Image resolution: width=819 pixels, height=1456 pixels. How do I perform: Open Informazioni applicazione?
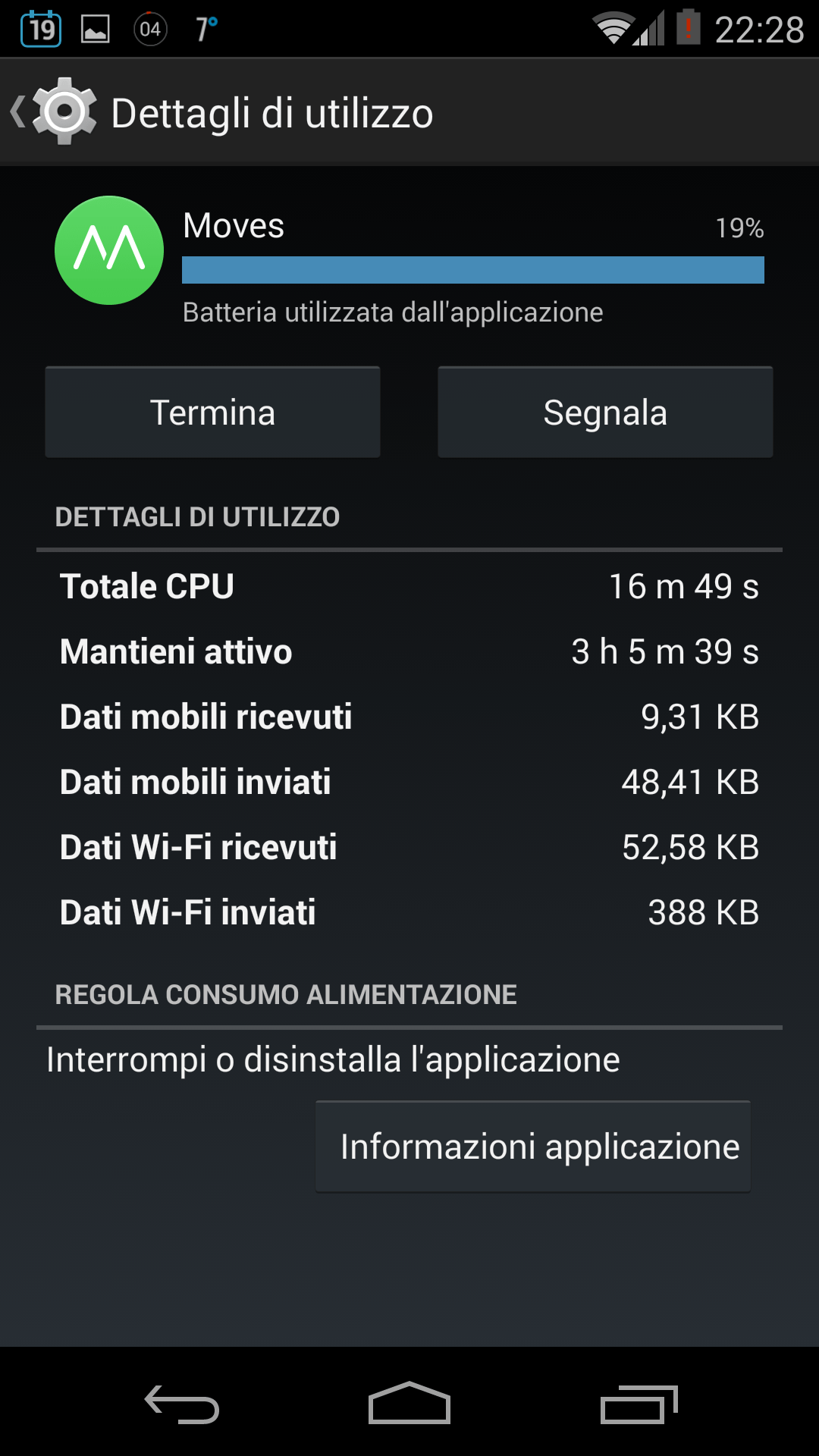click(533, 1147)
